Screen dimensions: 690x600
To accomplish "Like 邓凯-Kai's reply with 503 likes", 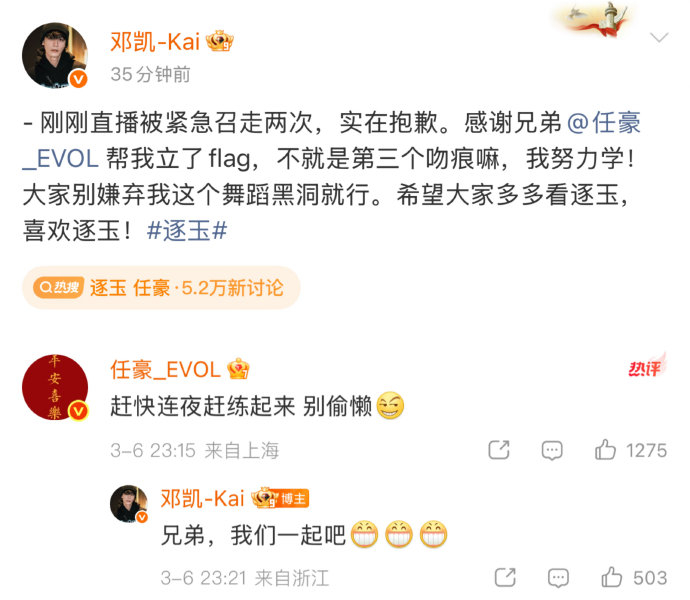I will pyautogui.click(x=612, y=577).
